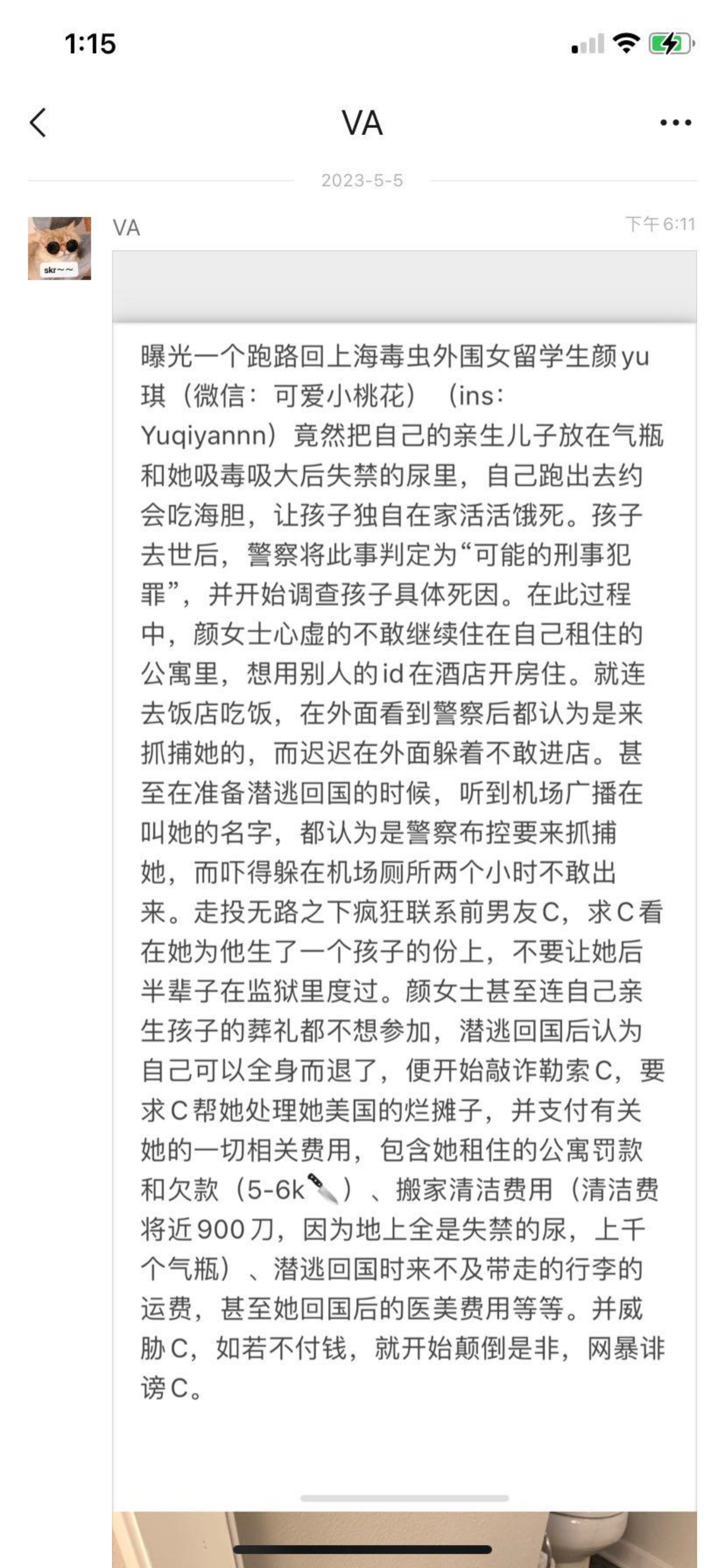Open the image message sent by VA

pyautogui.click(x=403, y=852)
